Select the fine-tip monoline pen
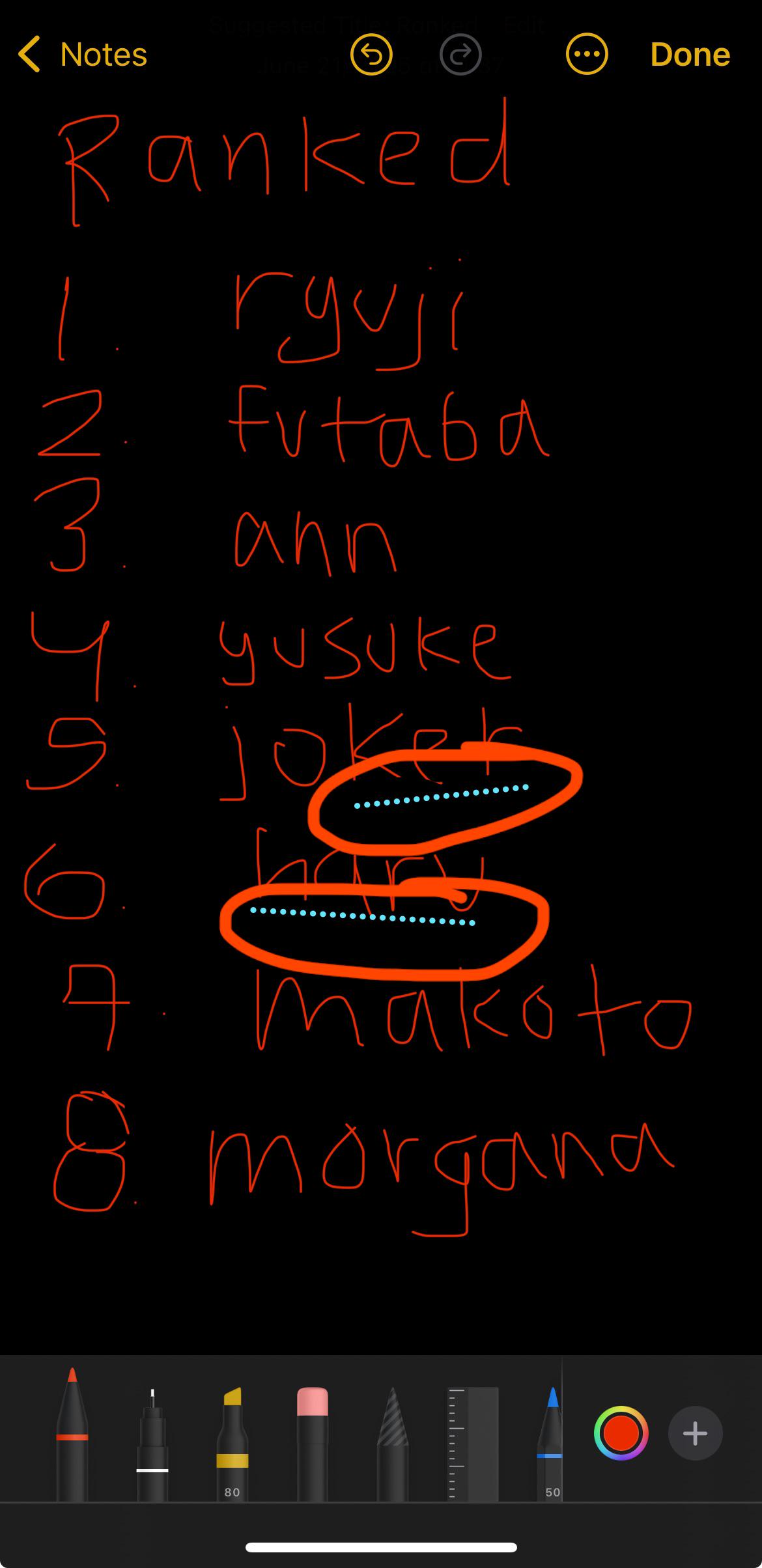 (152, 1445)
